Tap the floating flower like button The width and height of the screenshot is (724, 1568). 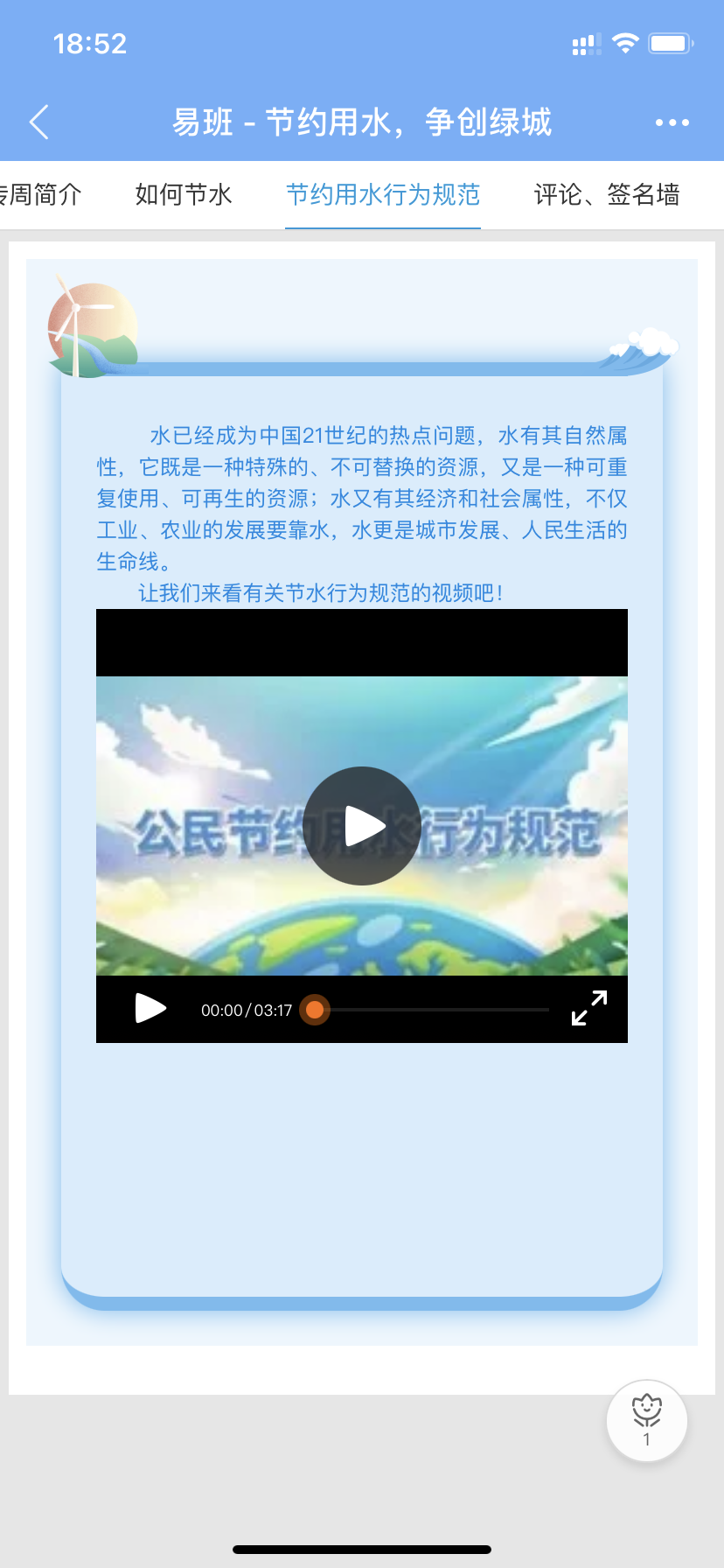point(647,1420)
